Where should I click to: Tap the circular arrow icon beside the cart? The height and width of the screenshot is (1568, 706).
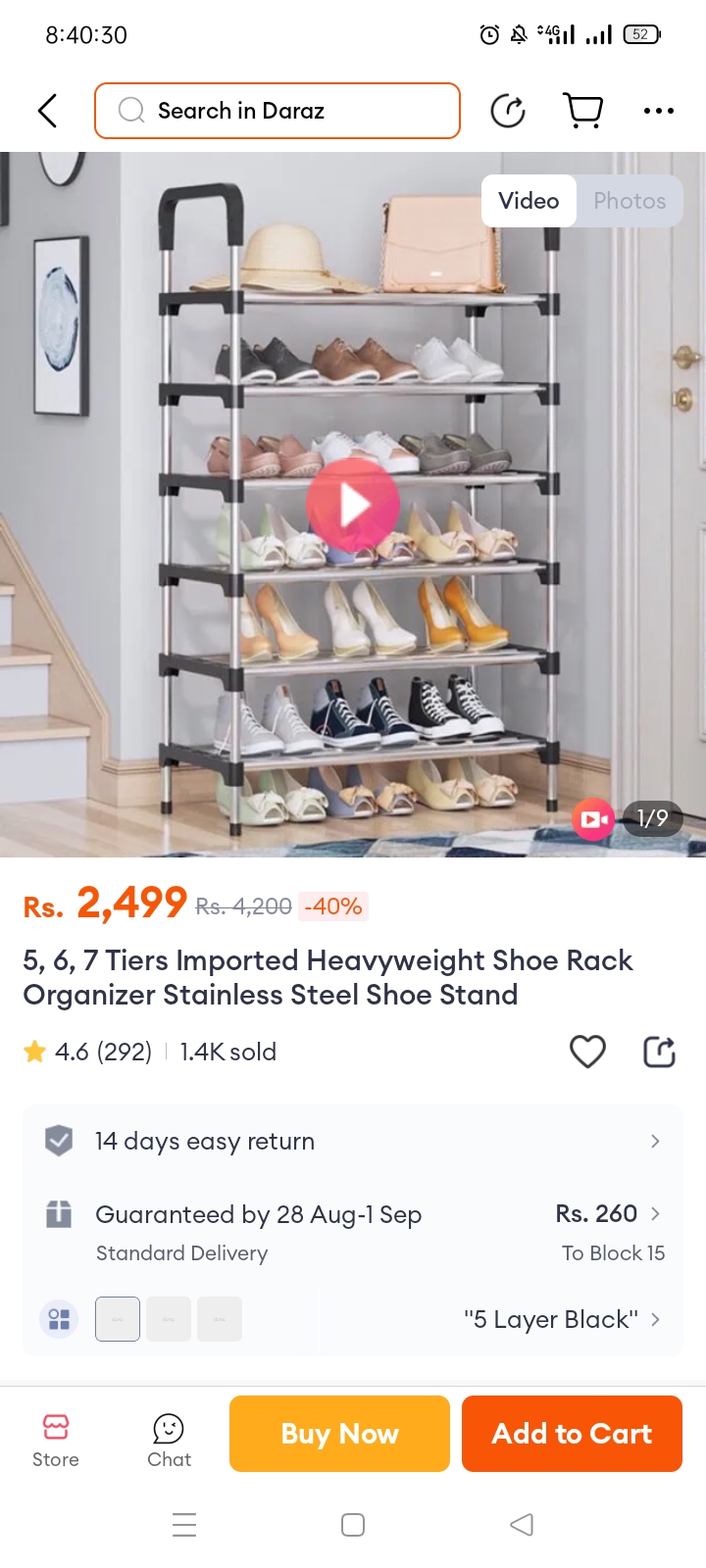(x=508, y=111)
